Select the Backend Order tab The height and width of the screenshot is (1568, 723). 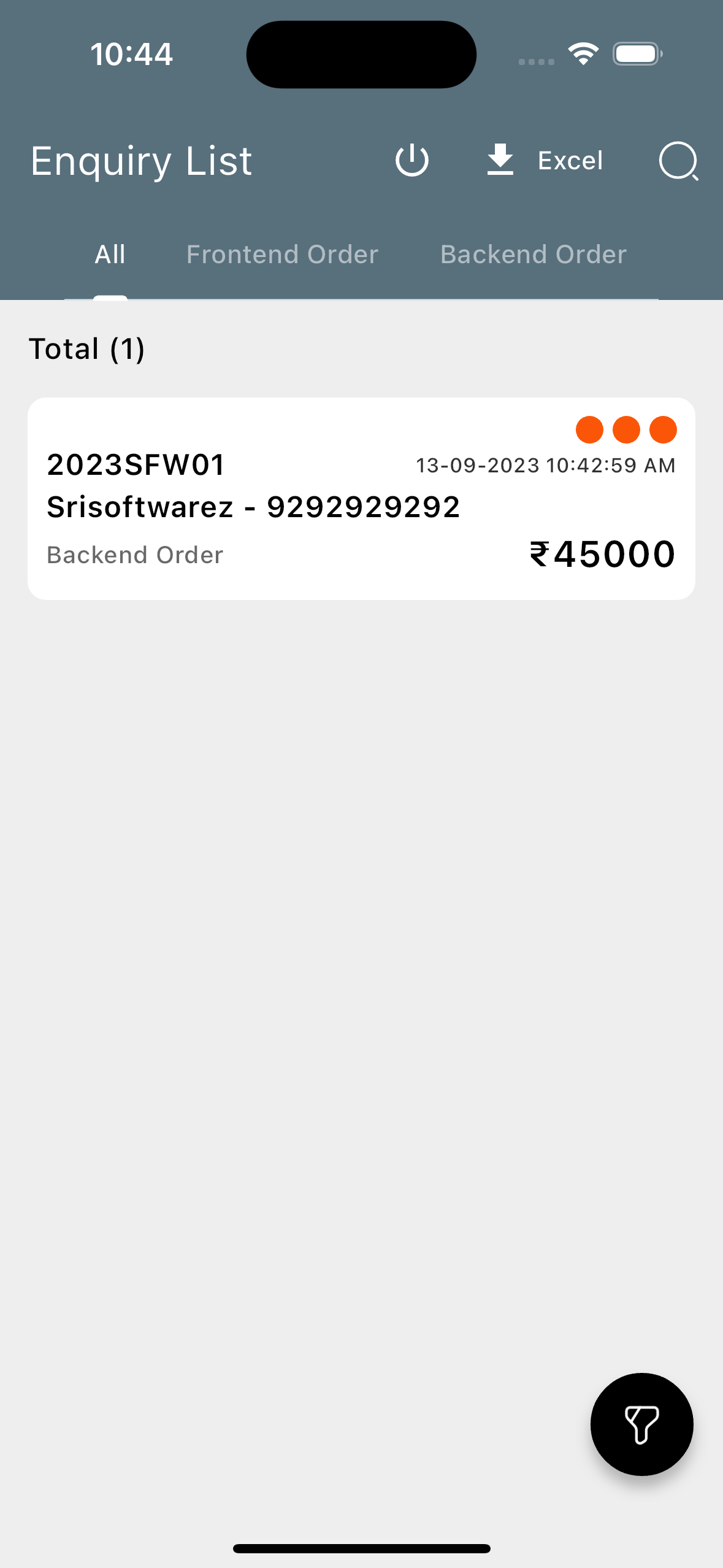(x=533, y=255)
